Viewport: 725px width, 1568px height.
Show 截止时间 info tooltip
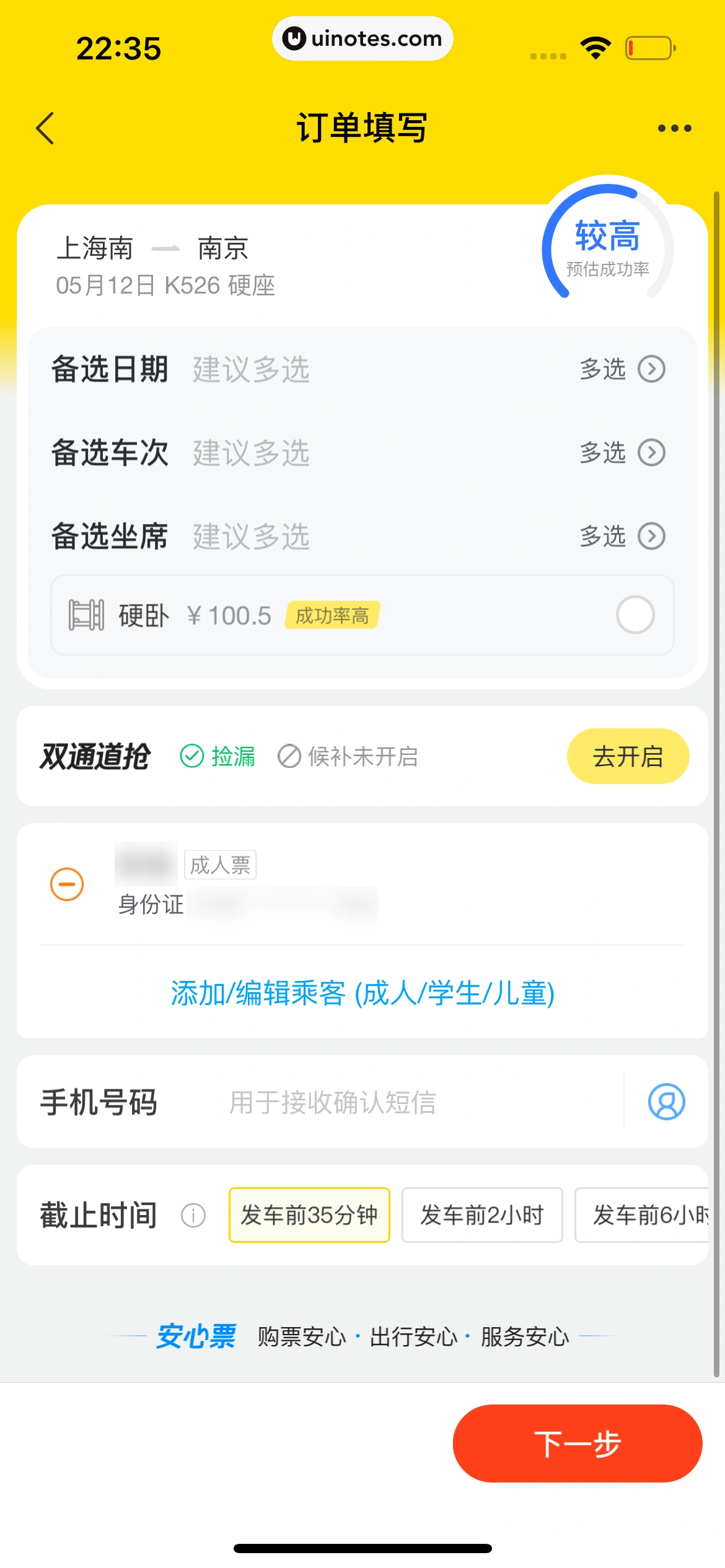click(193, 1215)
